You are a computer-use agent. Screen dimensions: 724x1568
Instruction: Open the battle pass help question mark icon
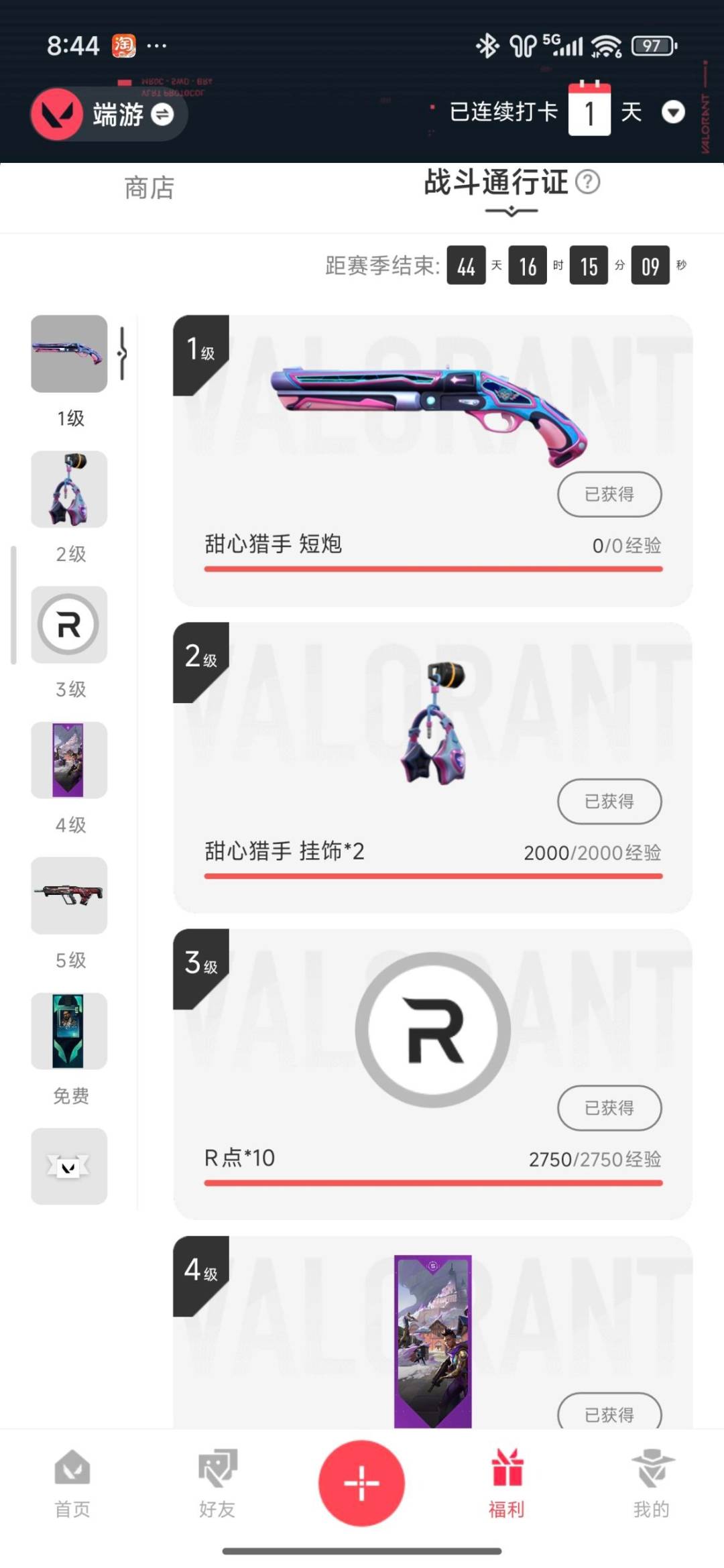click(x=589, y=181)
